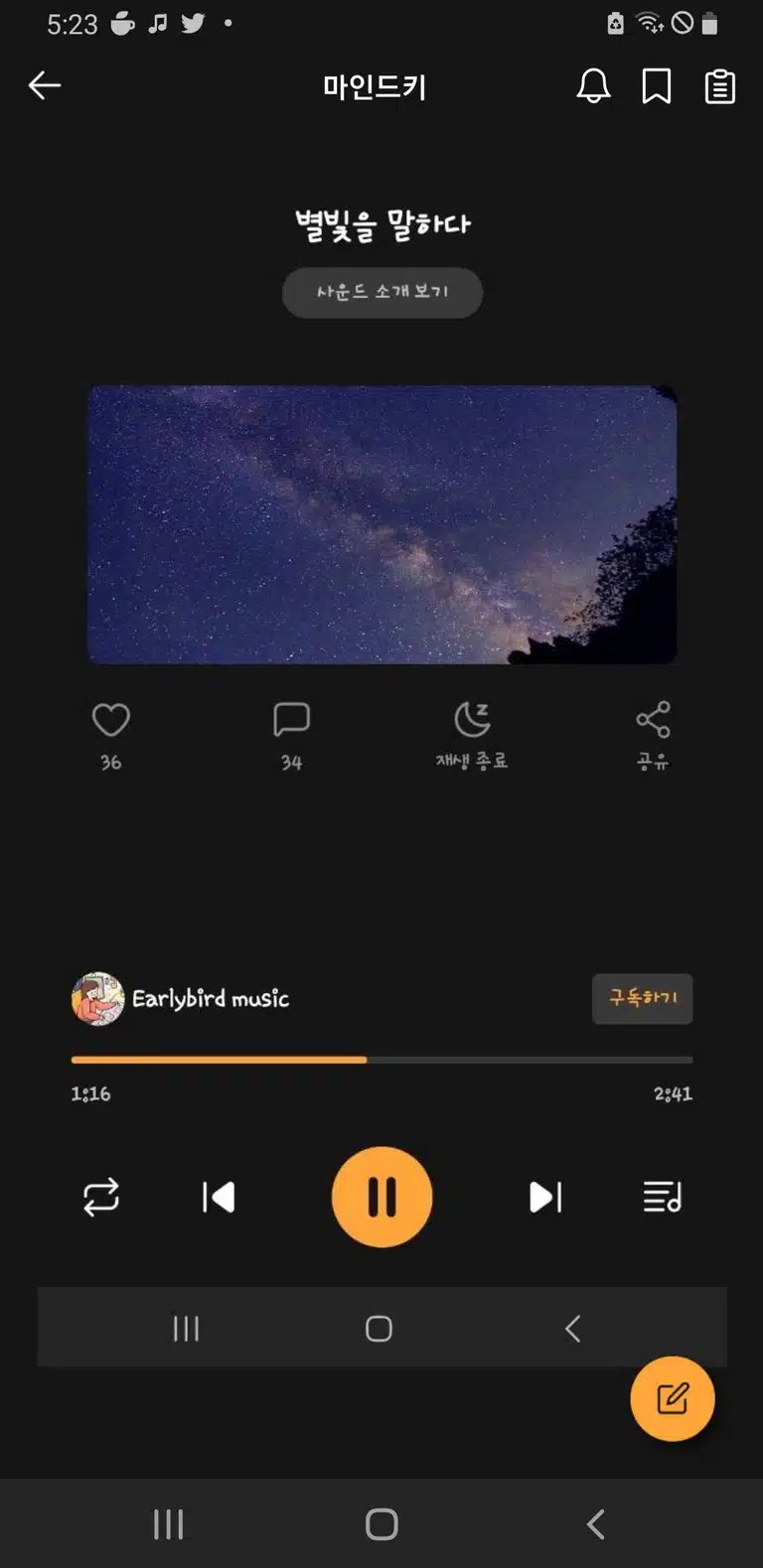The image size is (763, 1568).
Task: Tap the 사운드 소개 보기 button
Action: pyautogui.click(x=382, y=292)
